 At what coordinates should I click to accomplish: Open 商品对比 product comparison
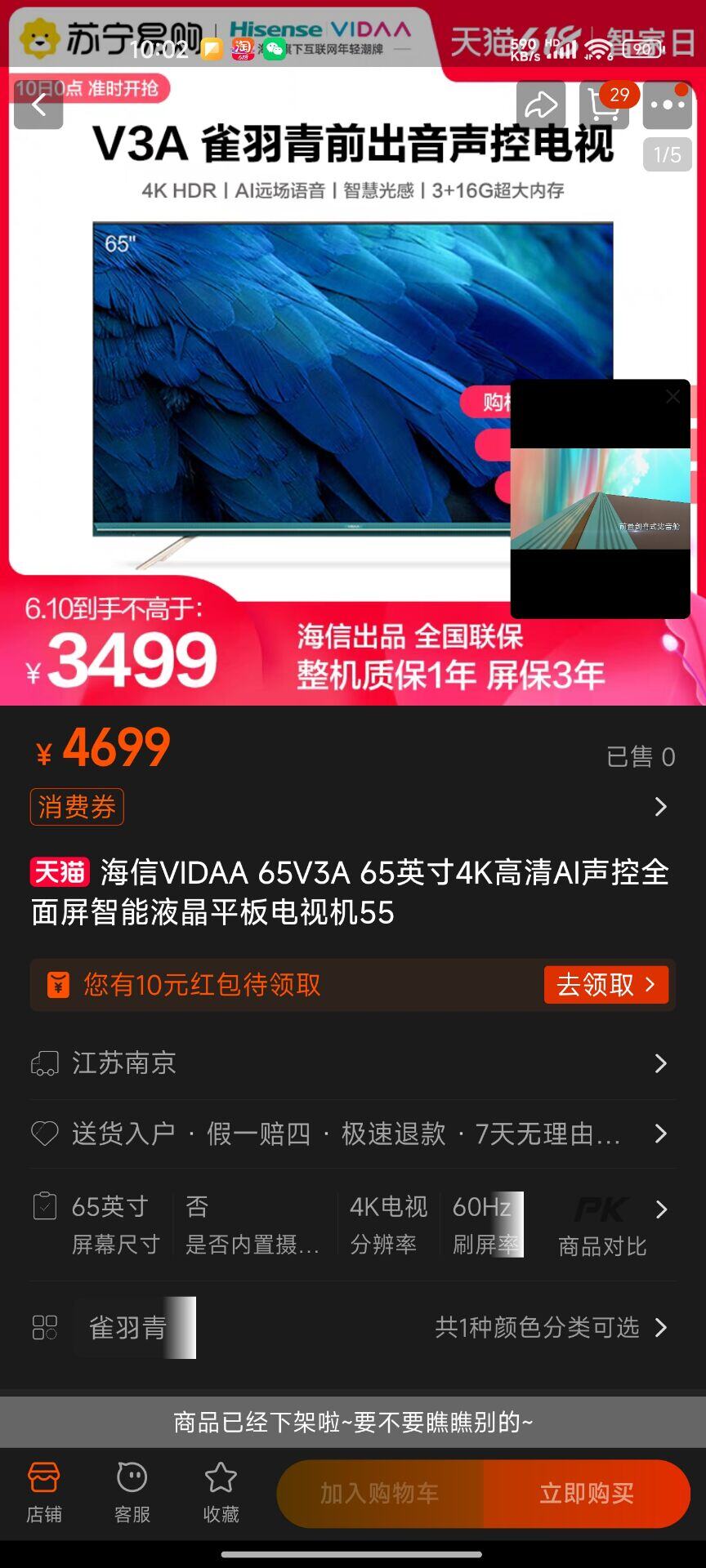[603, 1225]
